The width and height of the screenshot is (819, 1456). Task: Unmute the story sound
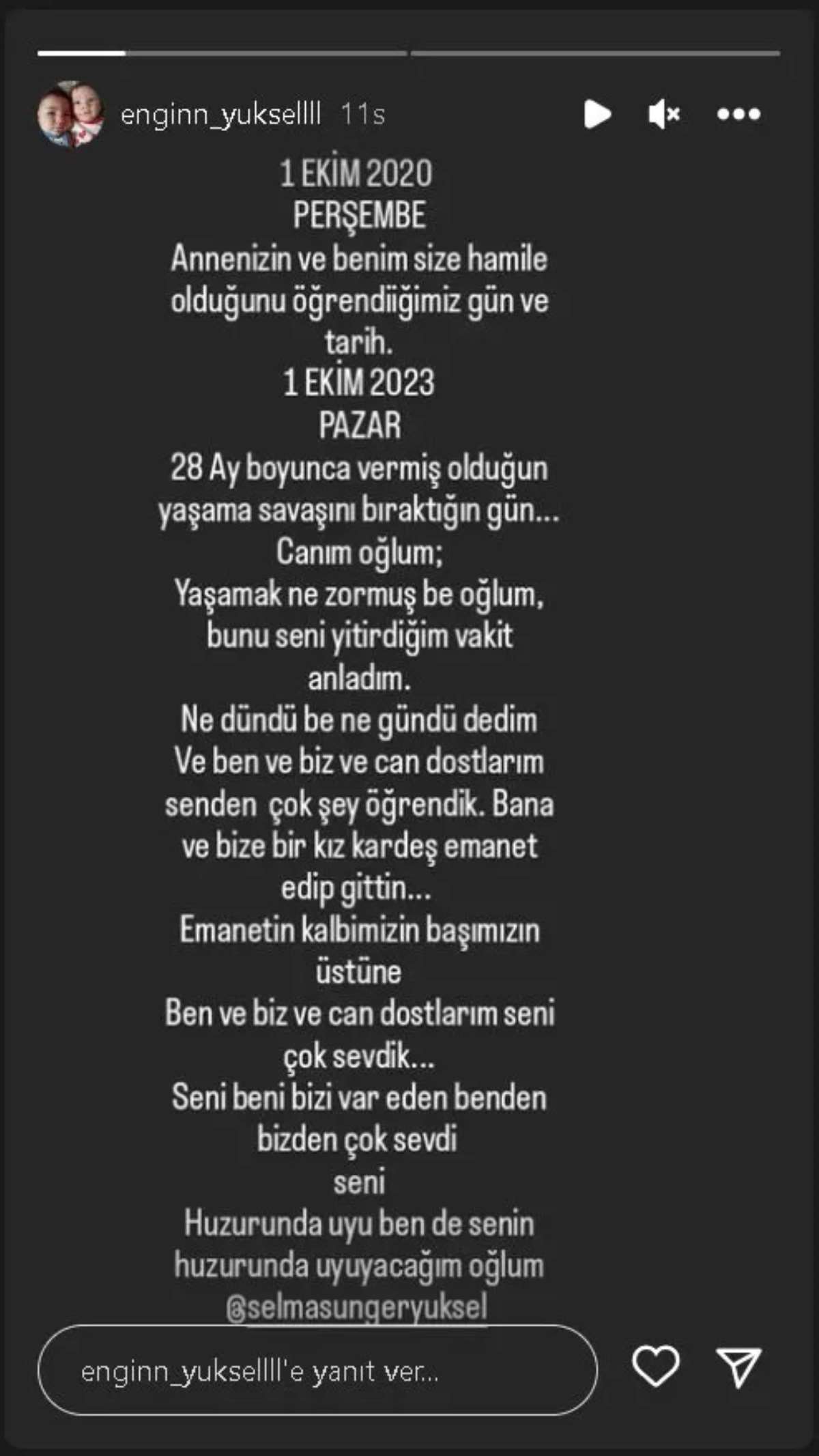point(663,114)
